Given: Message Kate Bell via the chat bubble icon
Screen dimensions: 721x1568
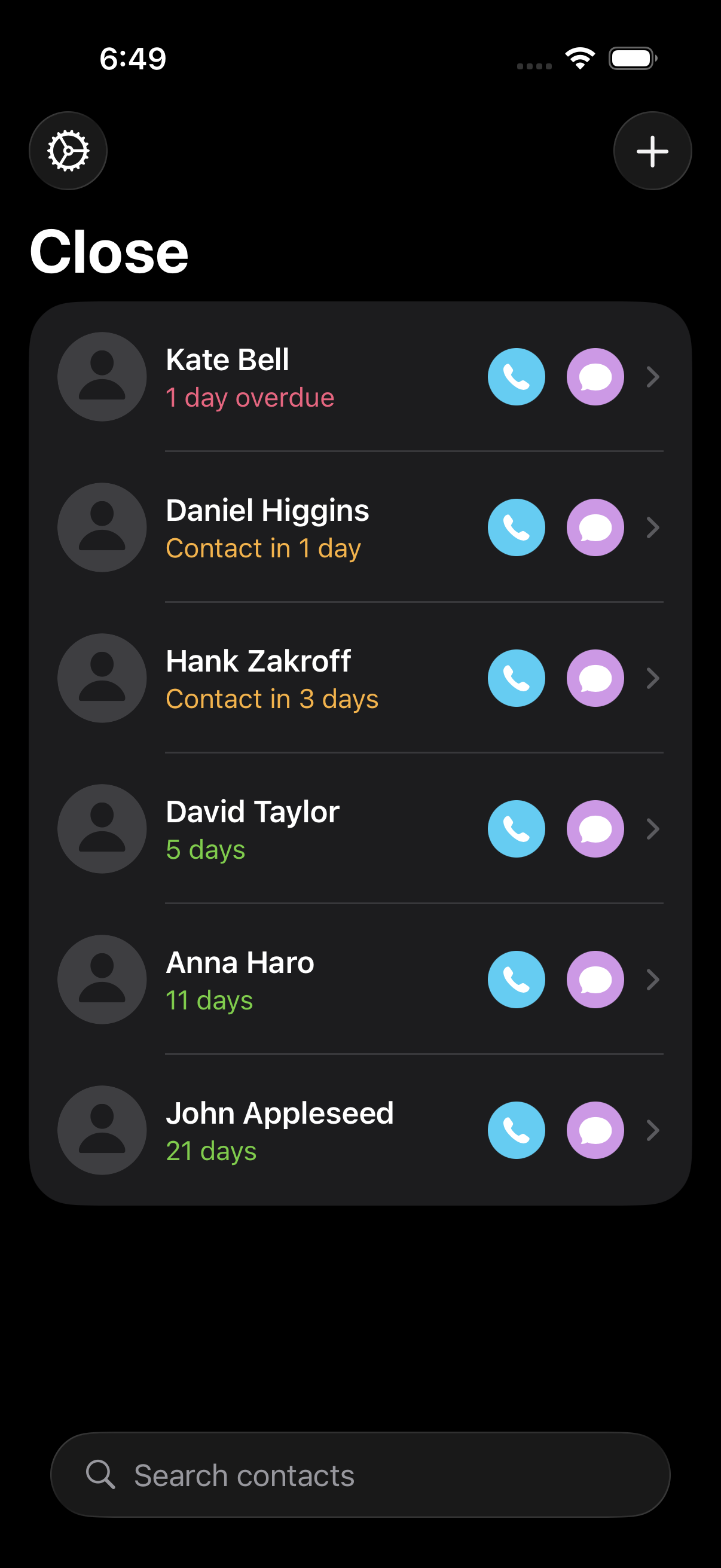Looking at the screenshot, I should tap(594, 376).
